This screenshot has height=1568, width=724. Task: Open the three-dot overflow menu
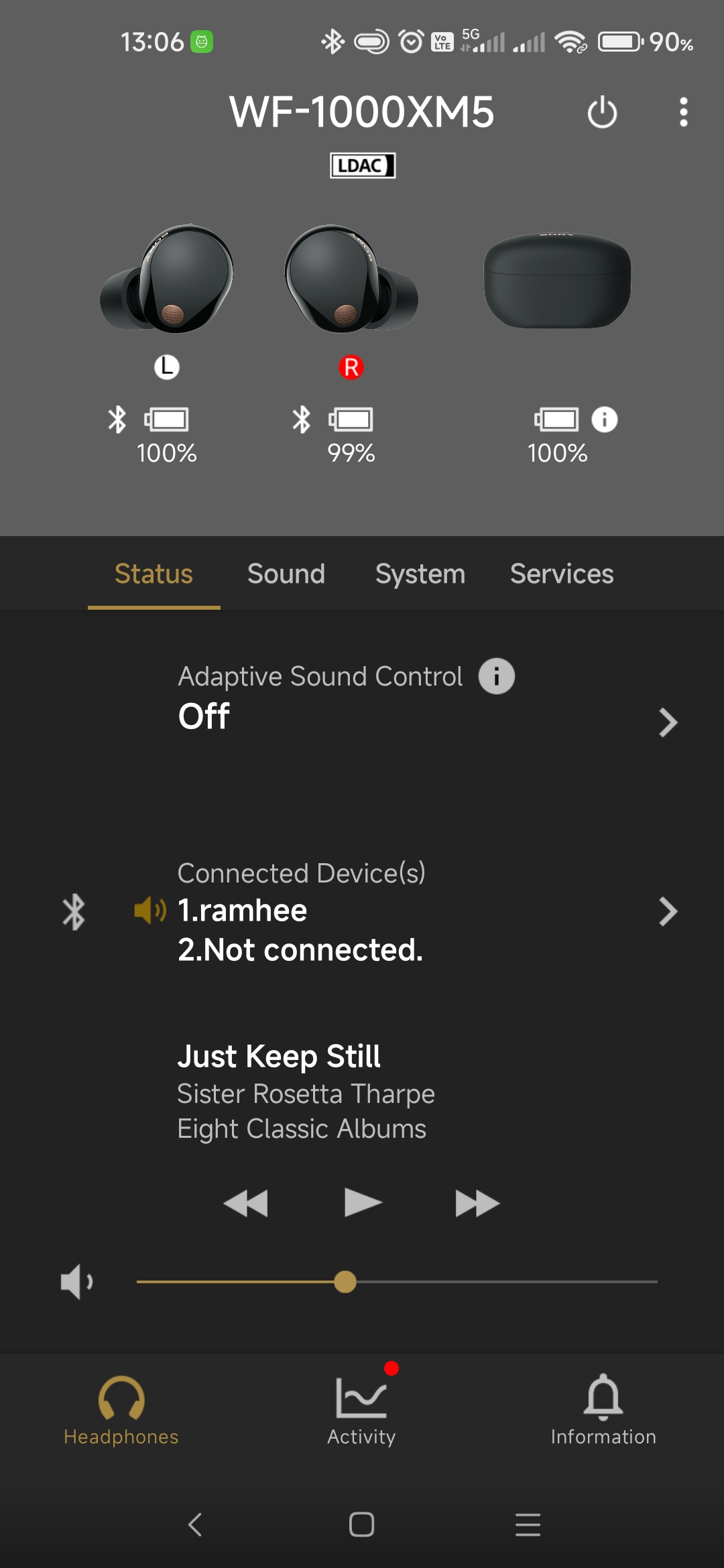tap(683, 112)
